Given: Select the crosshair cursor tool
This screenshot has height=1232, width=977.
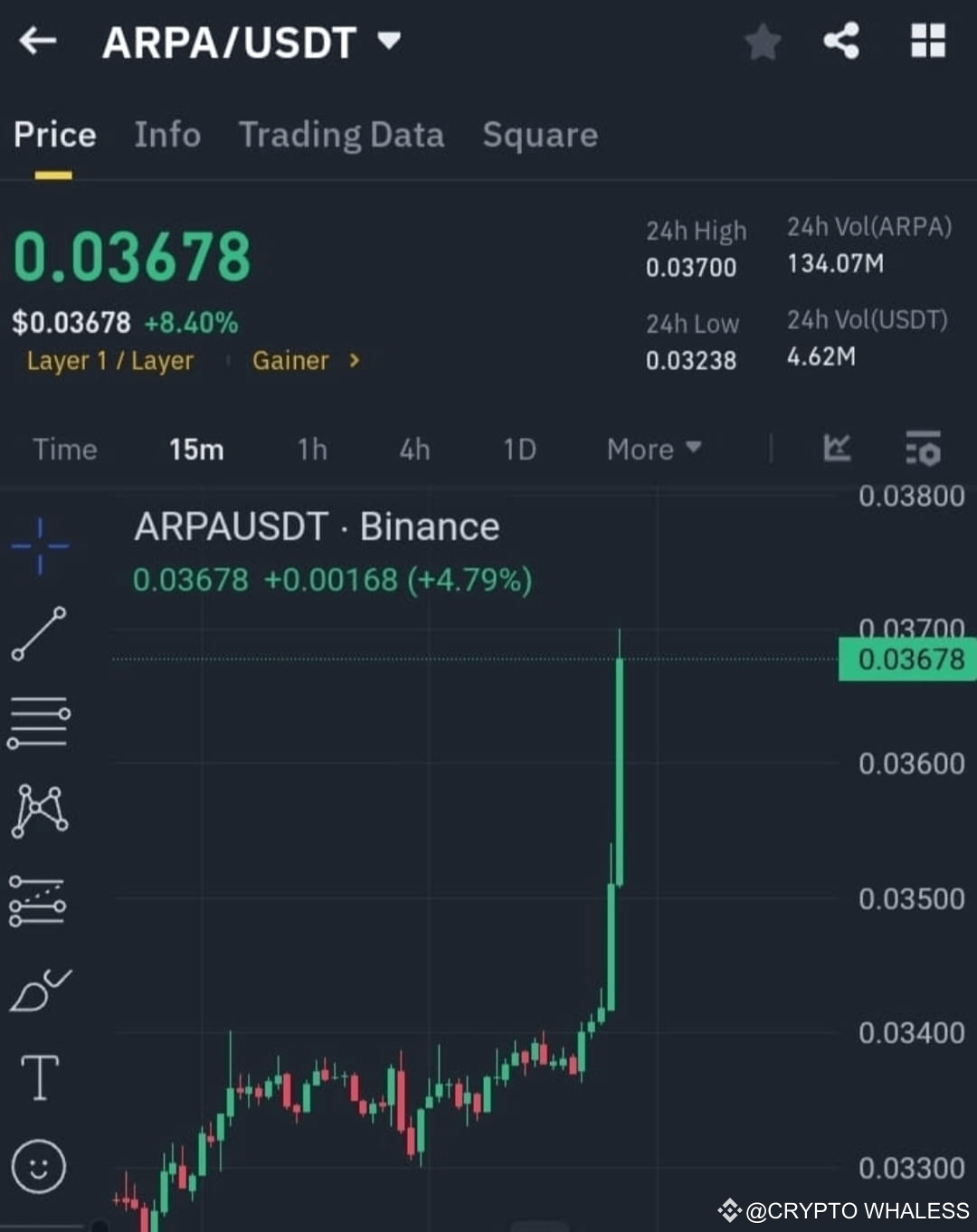Looking at the screenshot, I should click(40, 545).
